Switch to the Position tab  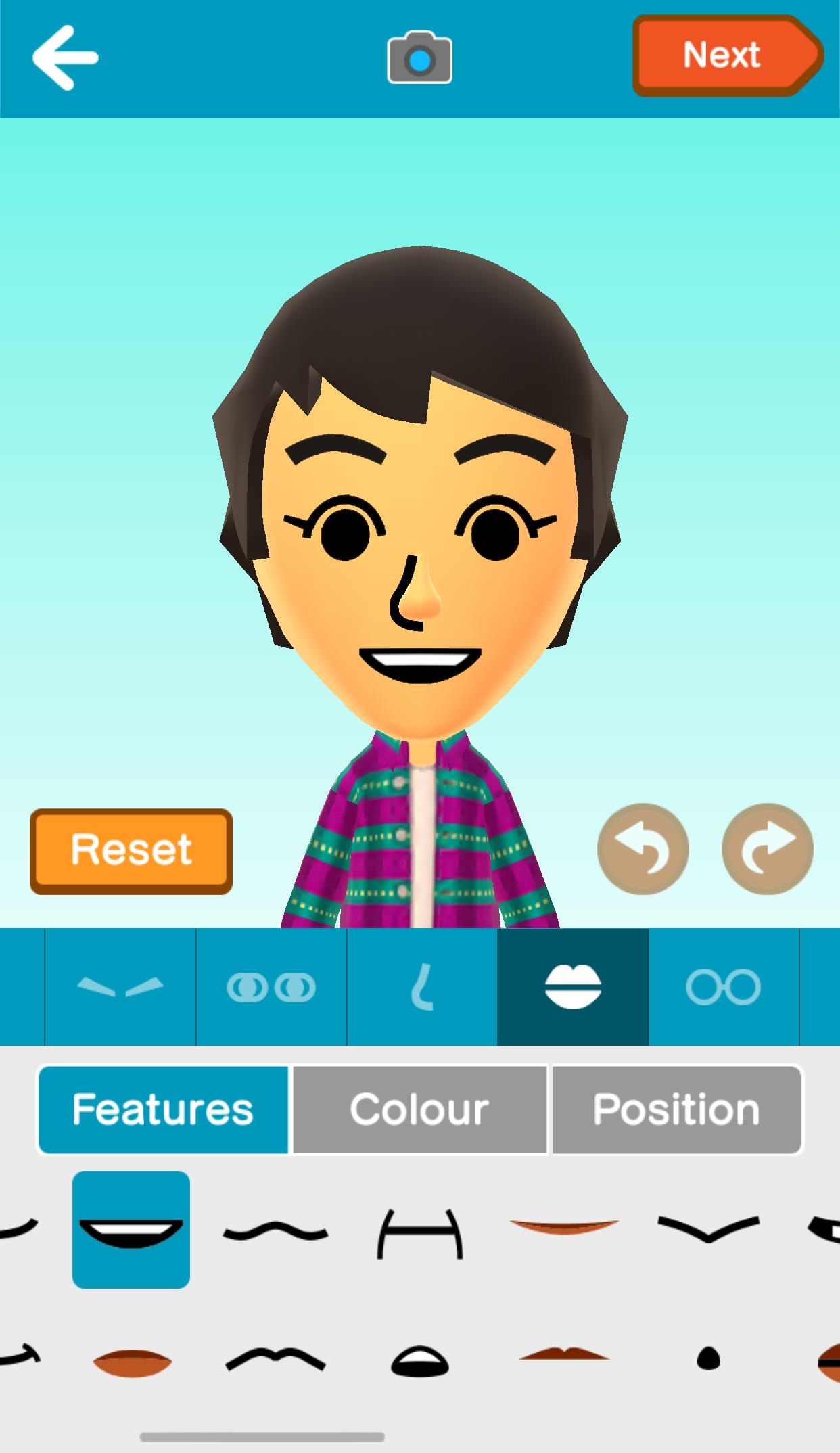click(676, 1108)
